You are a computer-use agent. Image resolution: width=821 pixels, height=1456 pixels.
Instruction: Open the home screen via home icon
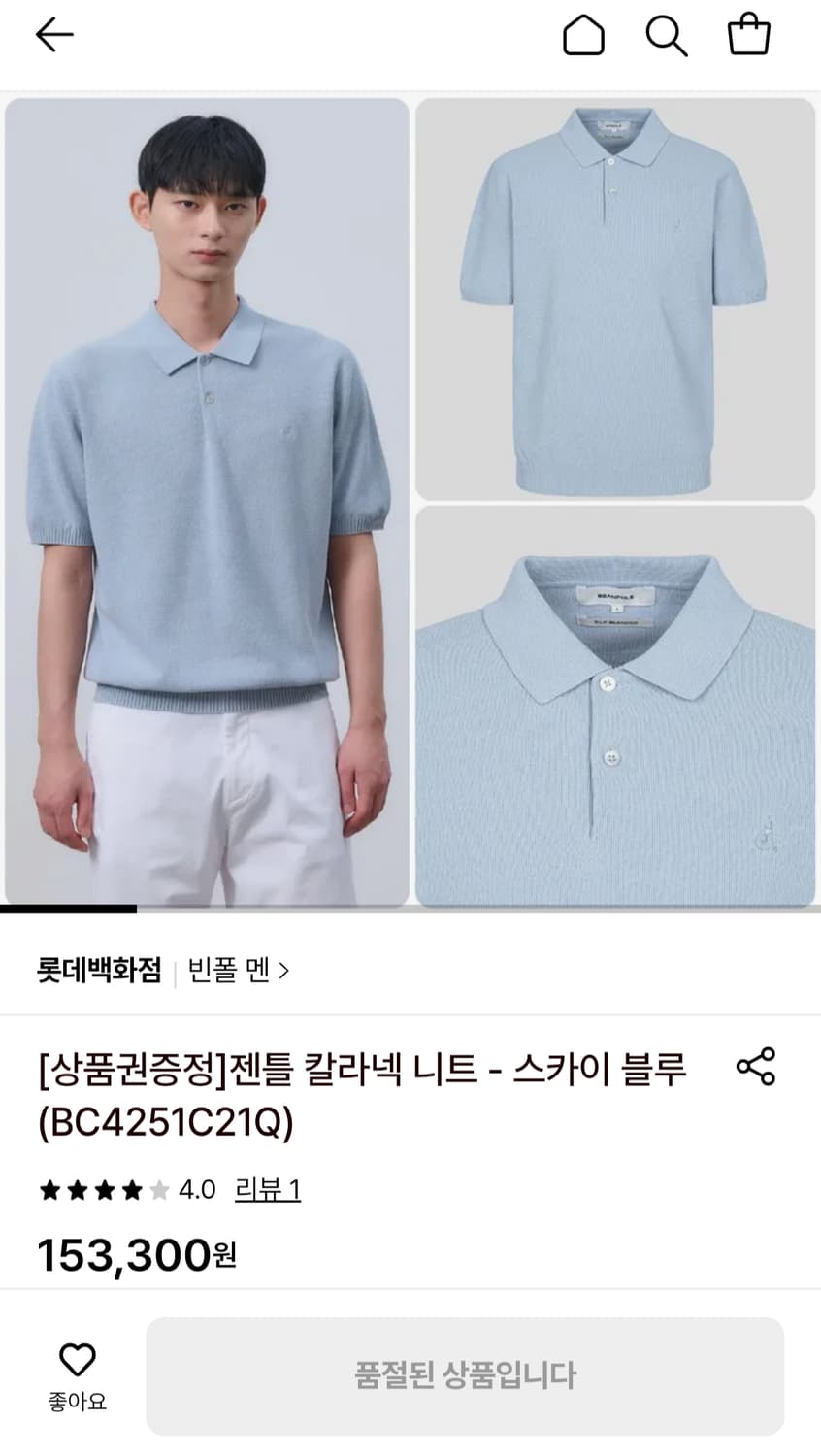[583, 36]
